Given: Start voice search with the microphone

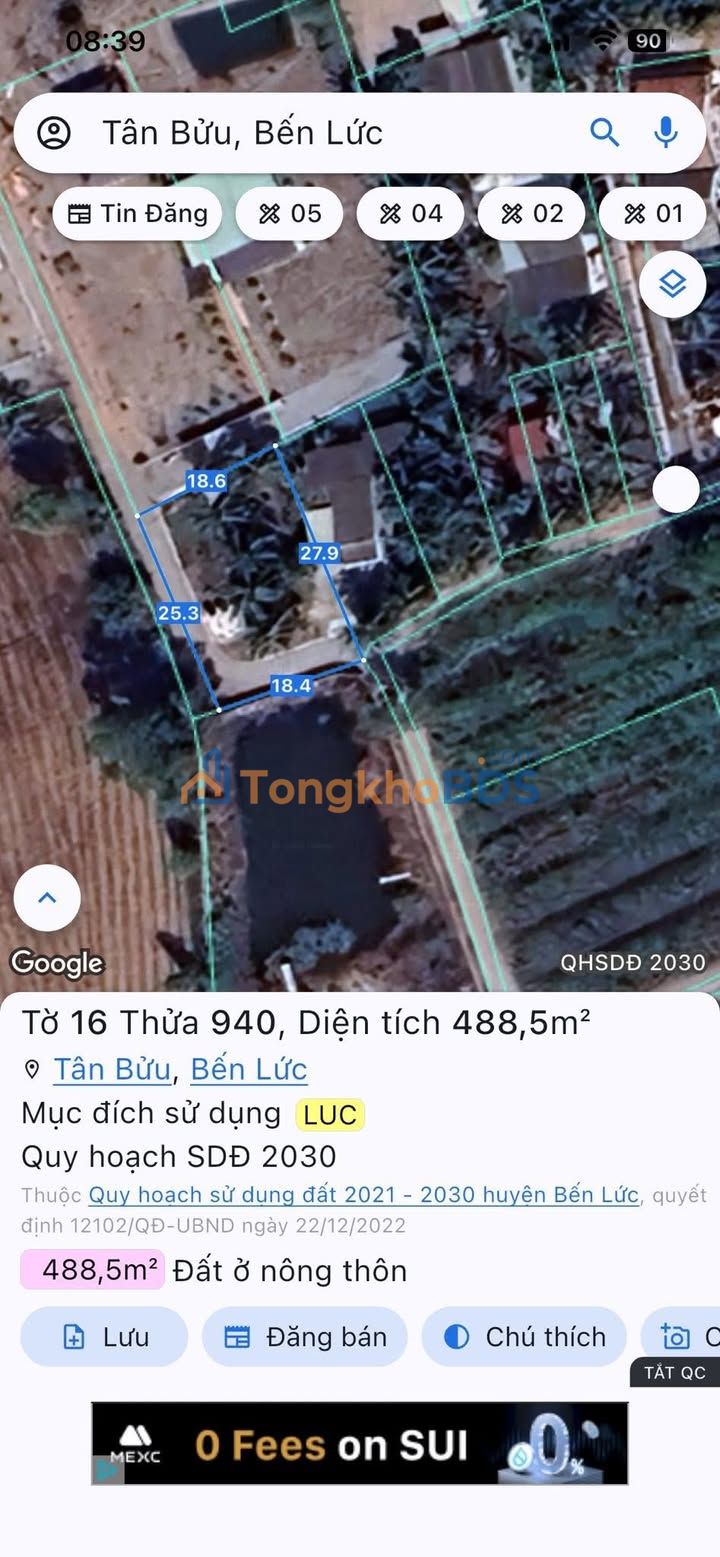Looking at the screenshot, I should point(666,133).
